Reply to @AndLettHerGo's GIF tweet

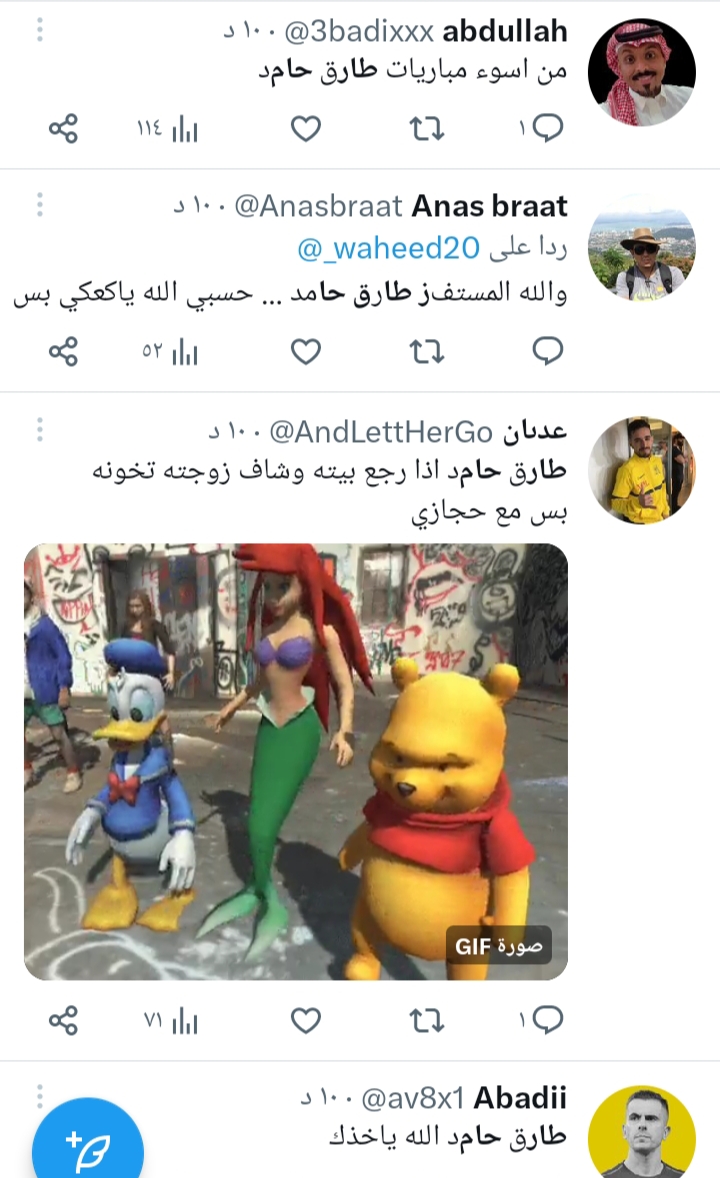tap(547, 1020)
